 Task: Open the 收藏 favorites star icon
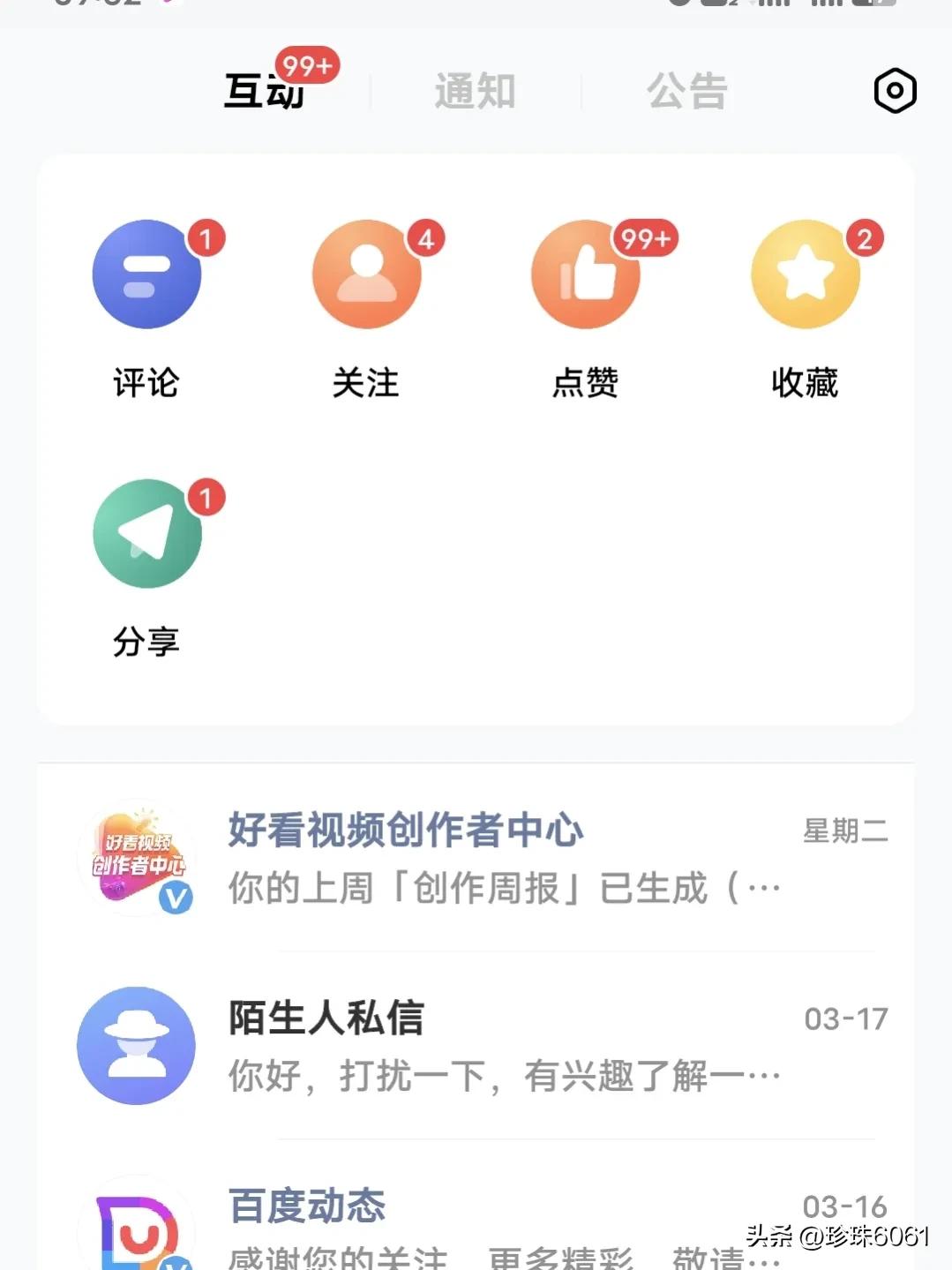(805, 274)
